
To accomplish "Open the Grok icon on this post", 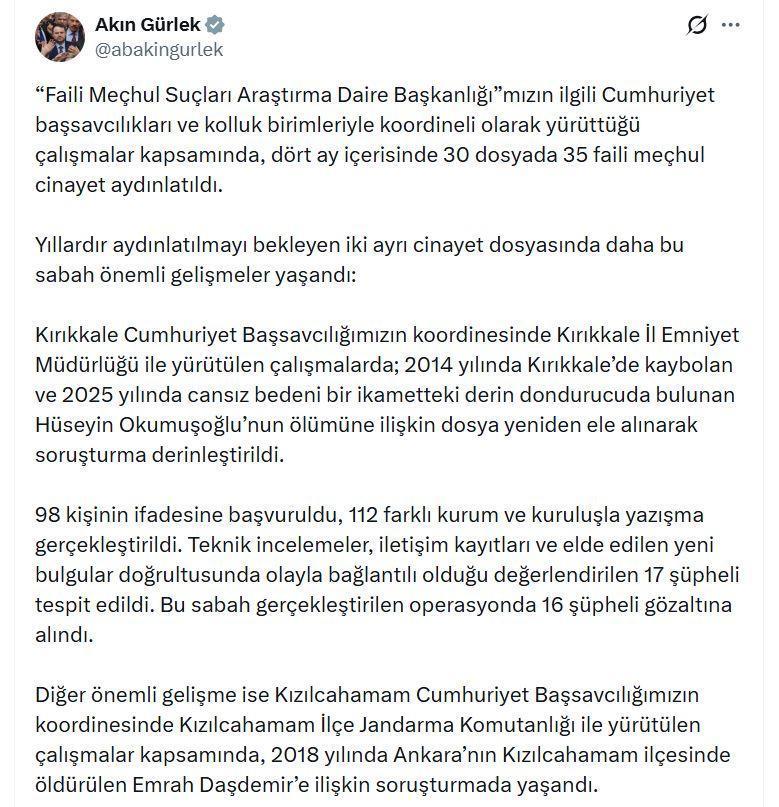I will point(697,25).
